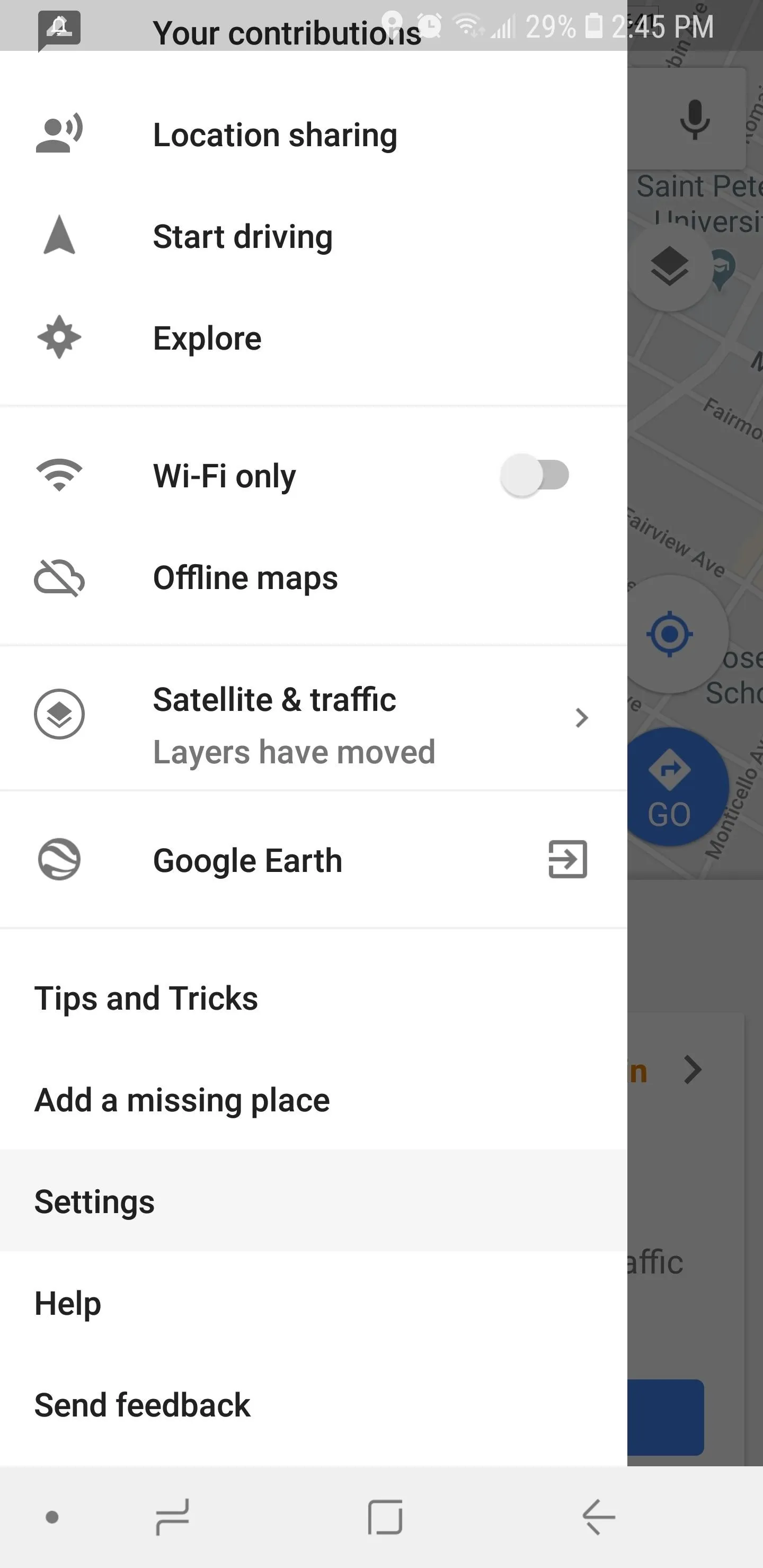Open Offline maps
763x1568 pixels.
pyautogui.click(x=314, y=577)
